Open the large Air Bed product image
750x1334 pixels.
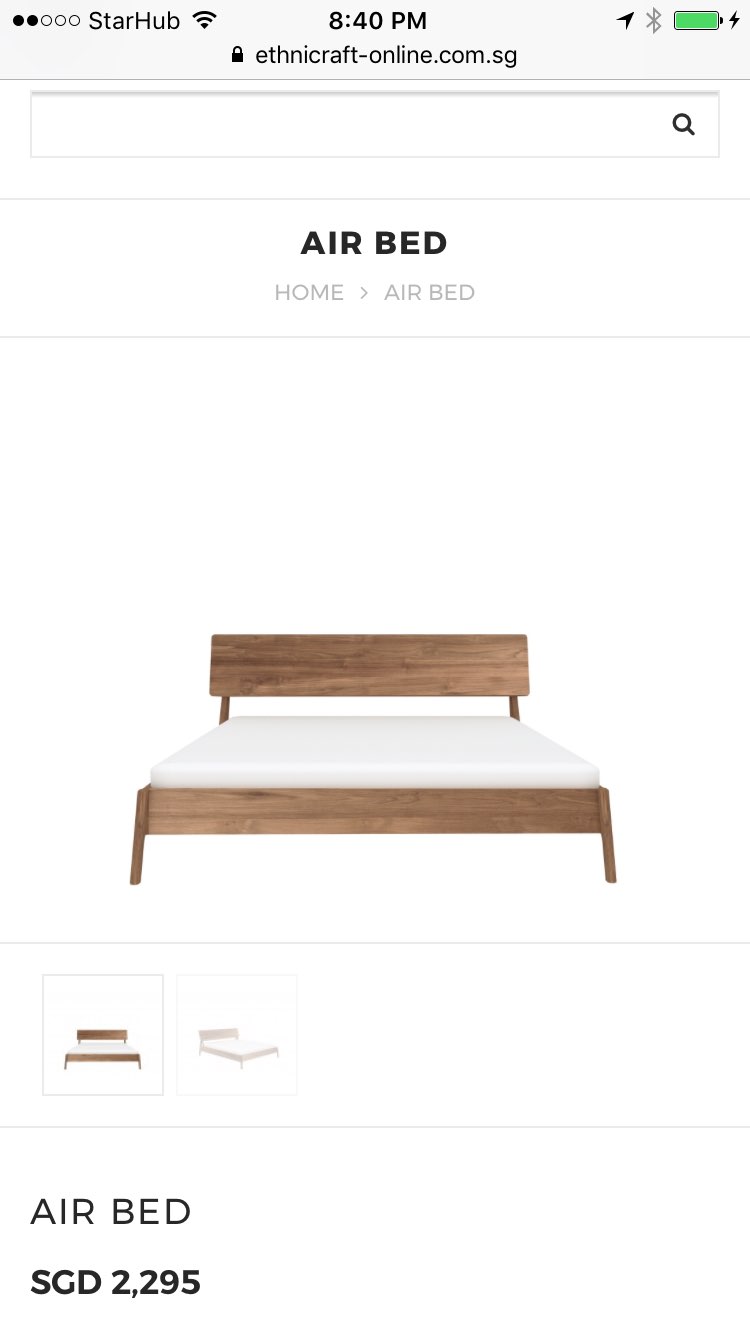pos(373,758)
